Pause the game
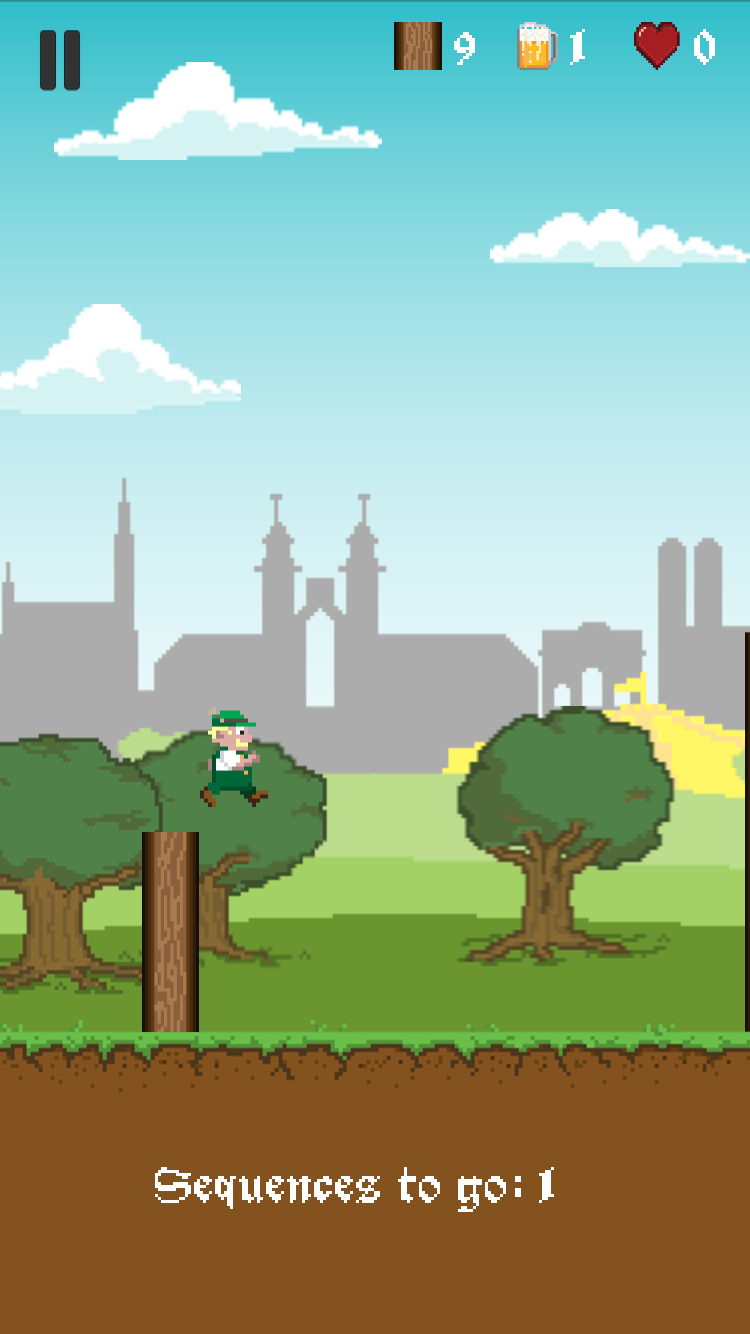This screenshot has height=1334, width=750. (x=60, y=60)
